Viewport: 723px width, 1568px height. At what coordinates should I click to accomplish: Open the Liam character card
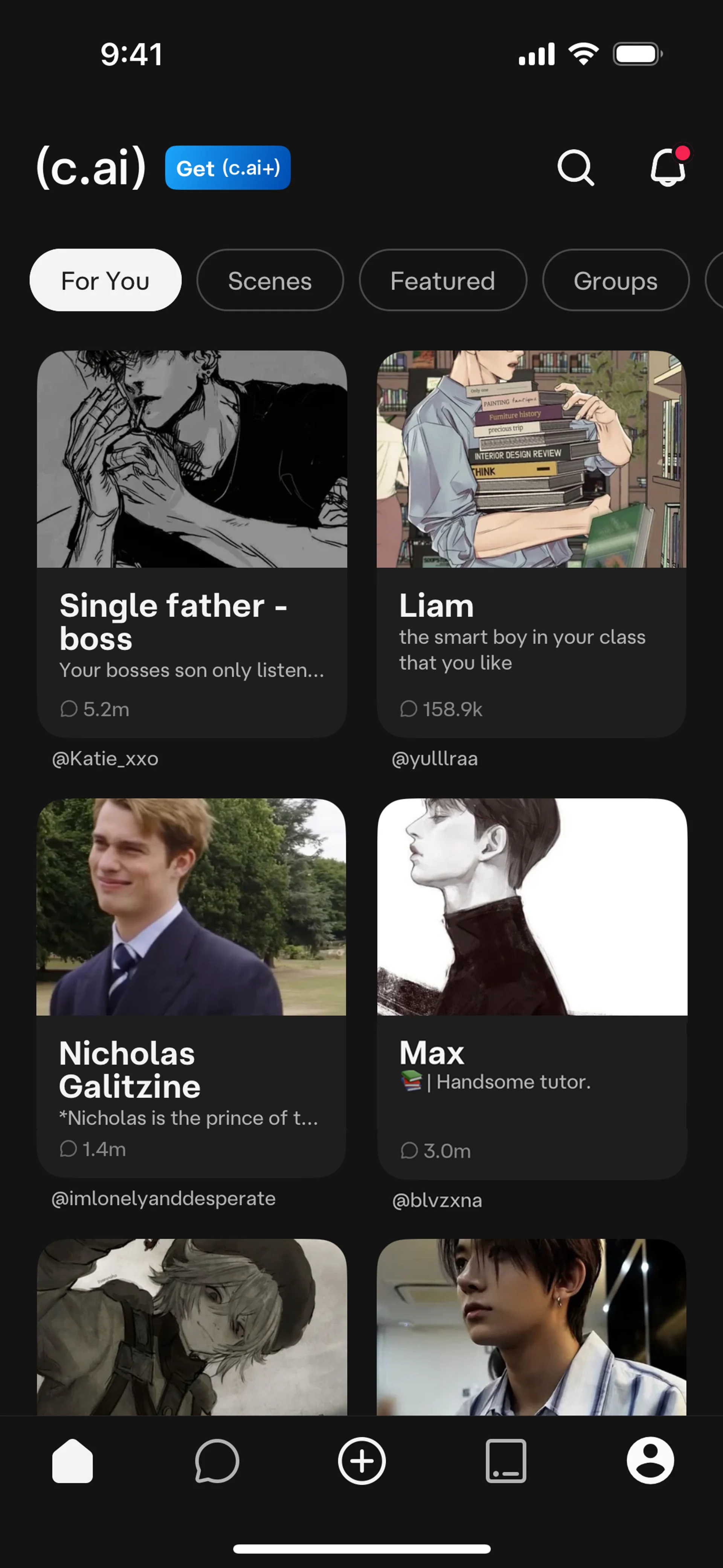pos(531,543)
